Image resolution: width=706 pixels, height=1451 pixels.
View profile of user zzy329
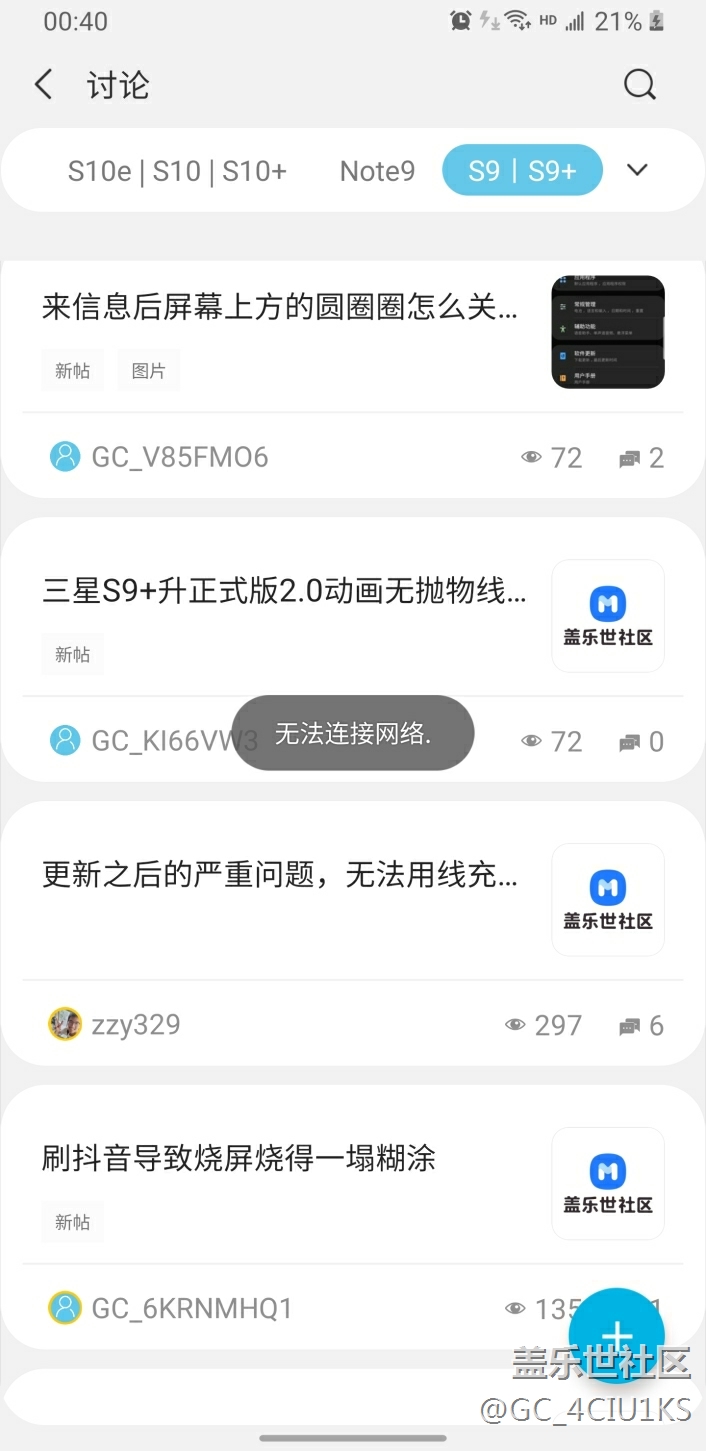pyautogui.click(x=135, y=1025)
